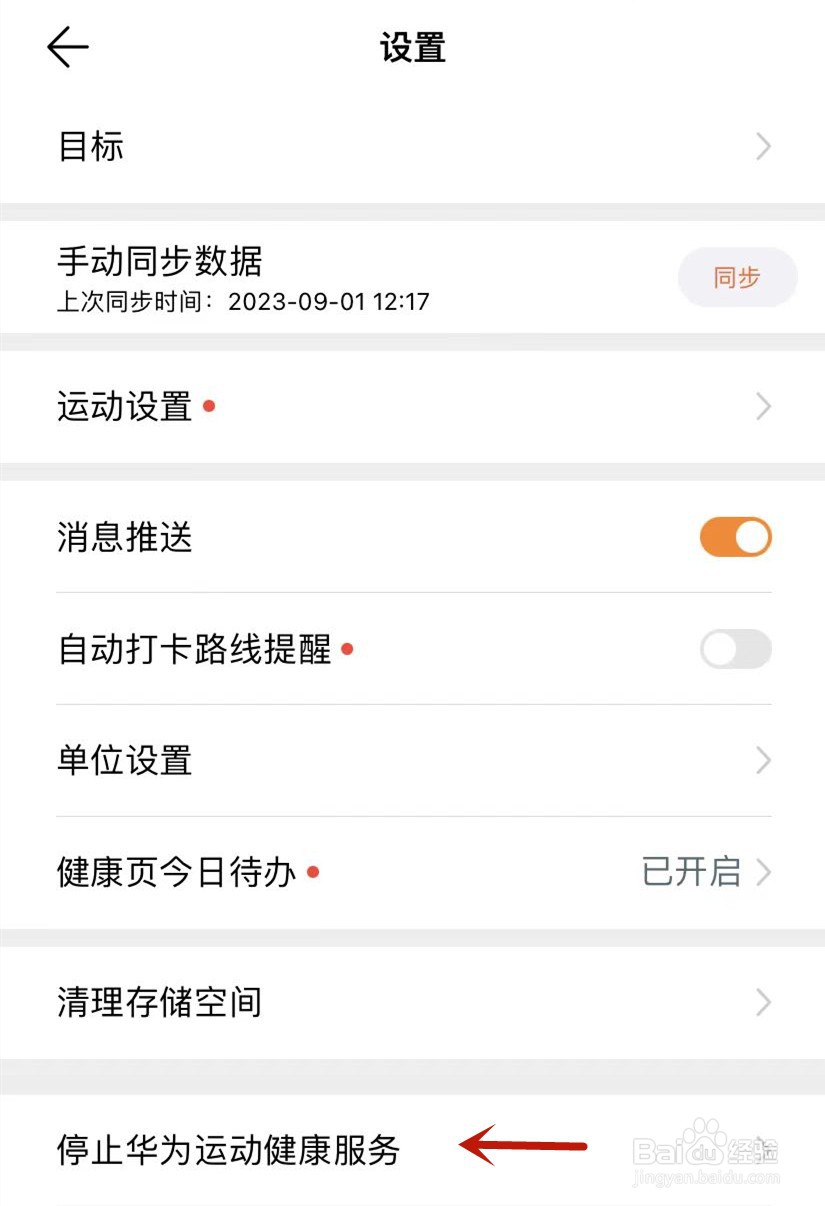This screenshot has height=1206, width=825.
Task: Open the 清理存储空间 chevron
Action: (763, 1002)
